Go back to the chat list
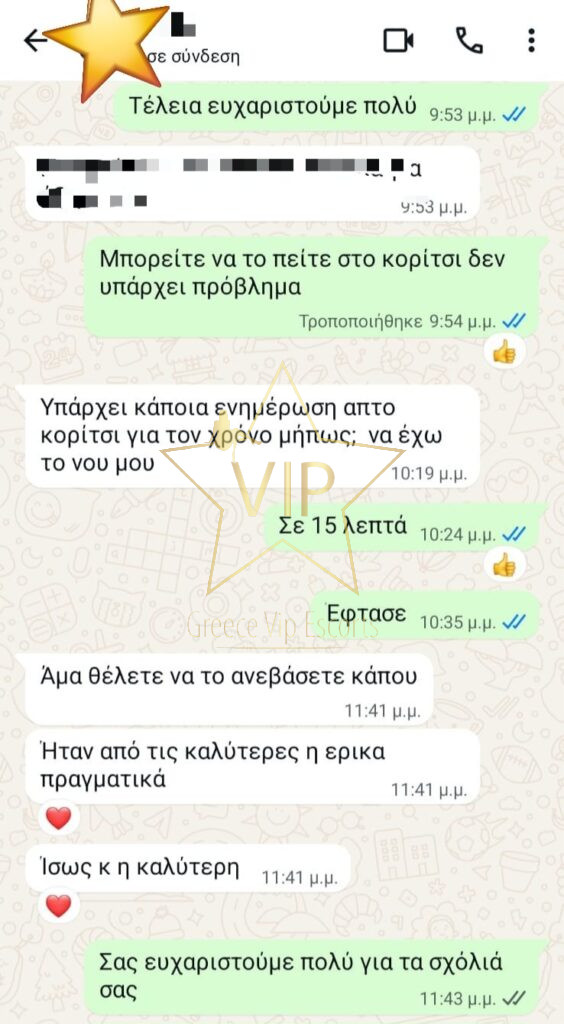 (x=35, y=40)
